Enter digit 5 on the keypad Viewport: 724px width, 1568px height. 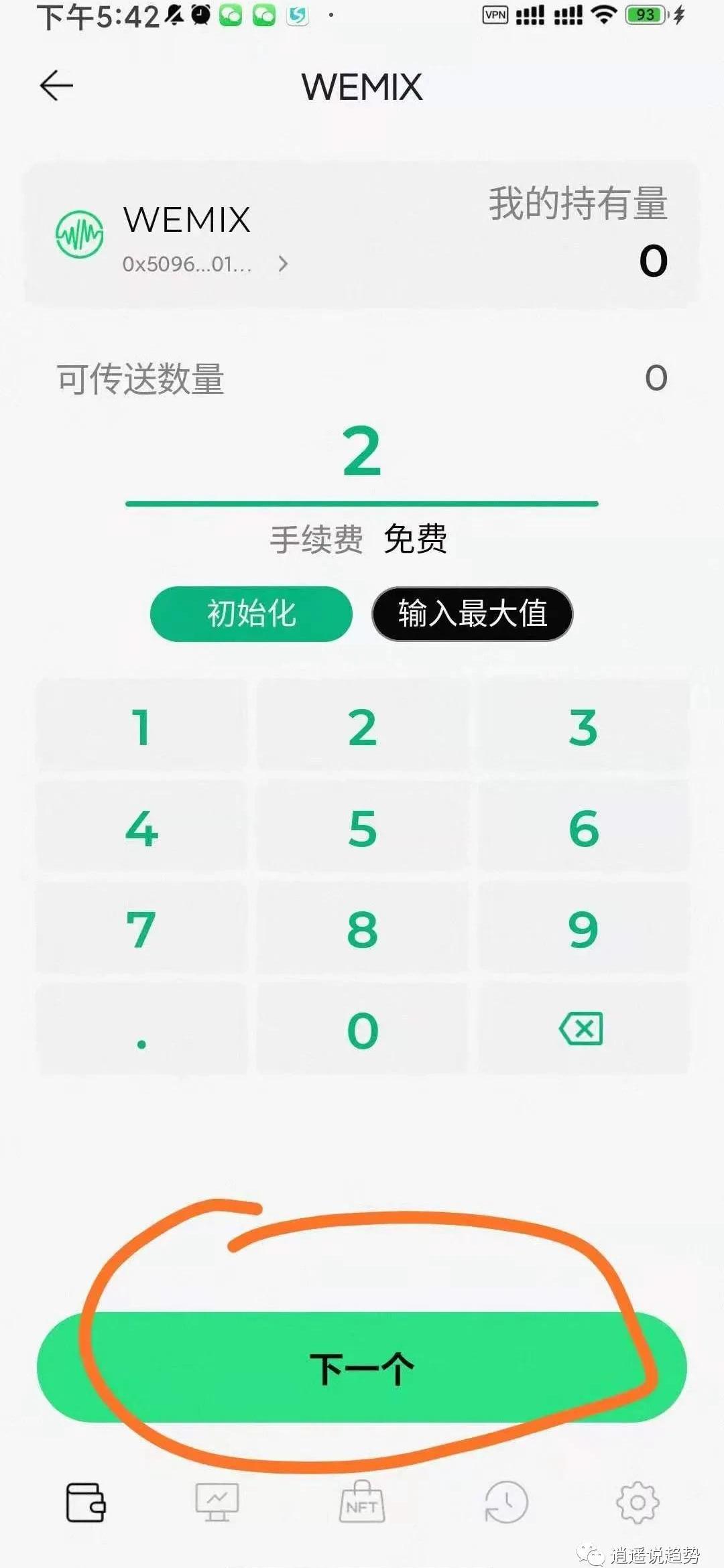(362, 829)
